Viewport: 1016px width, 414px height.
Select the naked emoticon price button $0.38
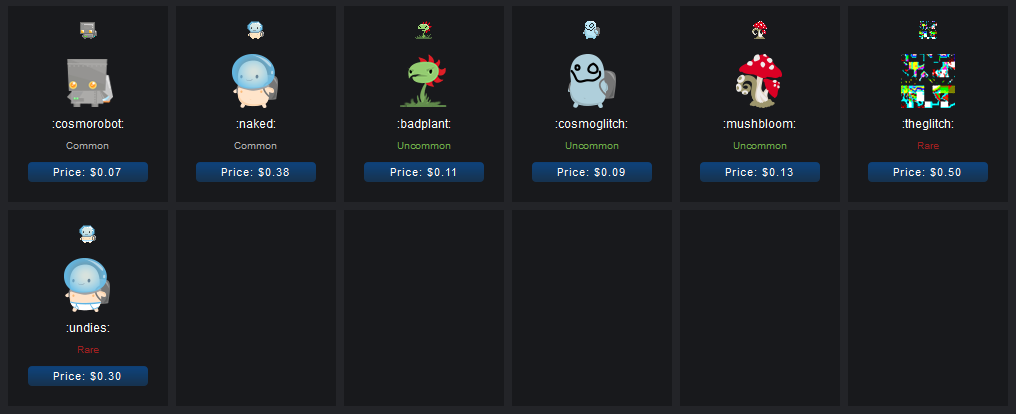coord(256,172)
